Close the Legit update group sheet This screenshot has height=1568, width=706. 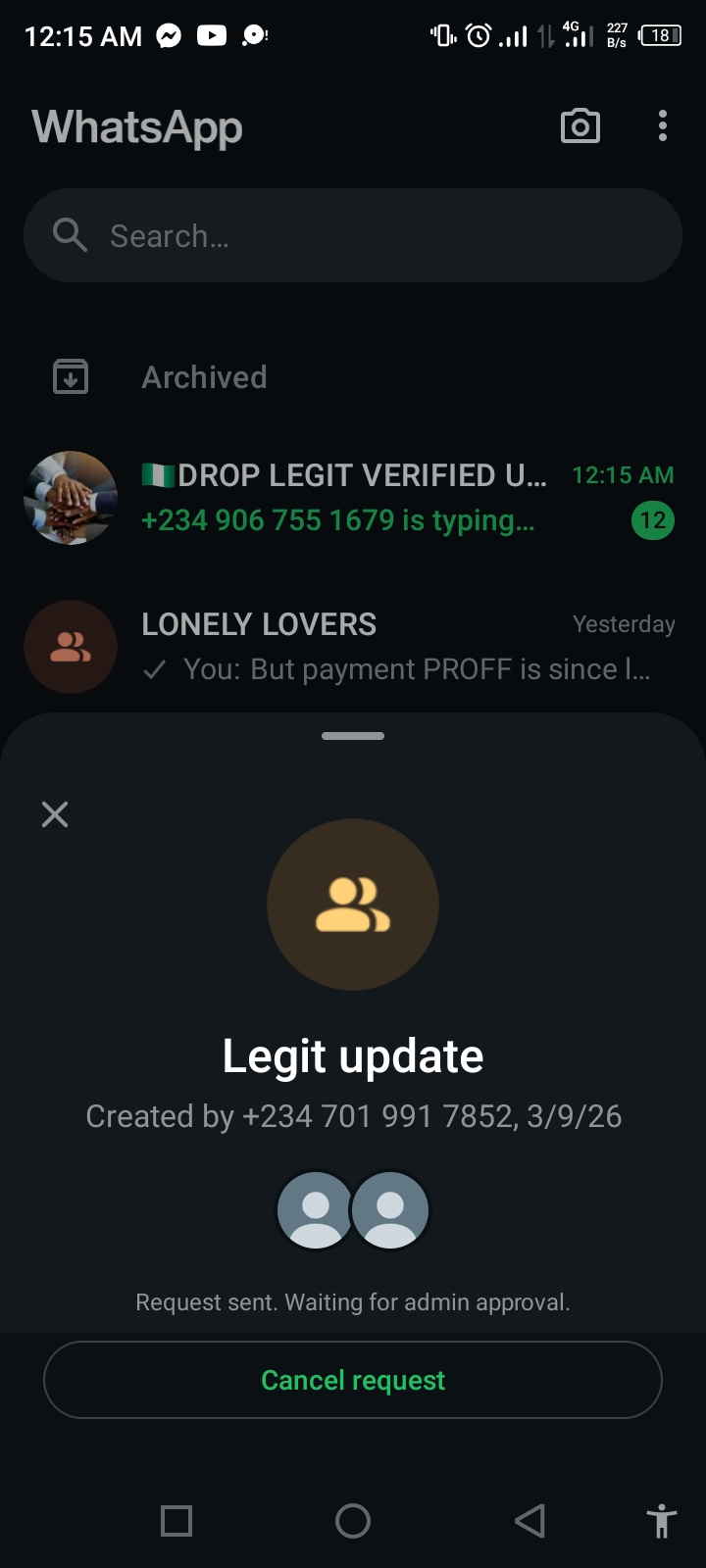pyautogui.click(x=55, y=814)
